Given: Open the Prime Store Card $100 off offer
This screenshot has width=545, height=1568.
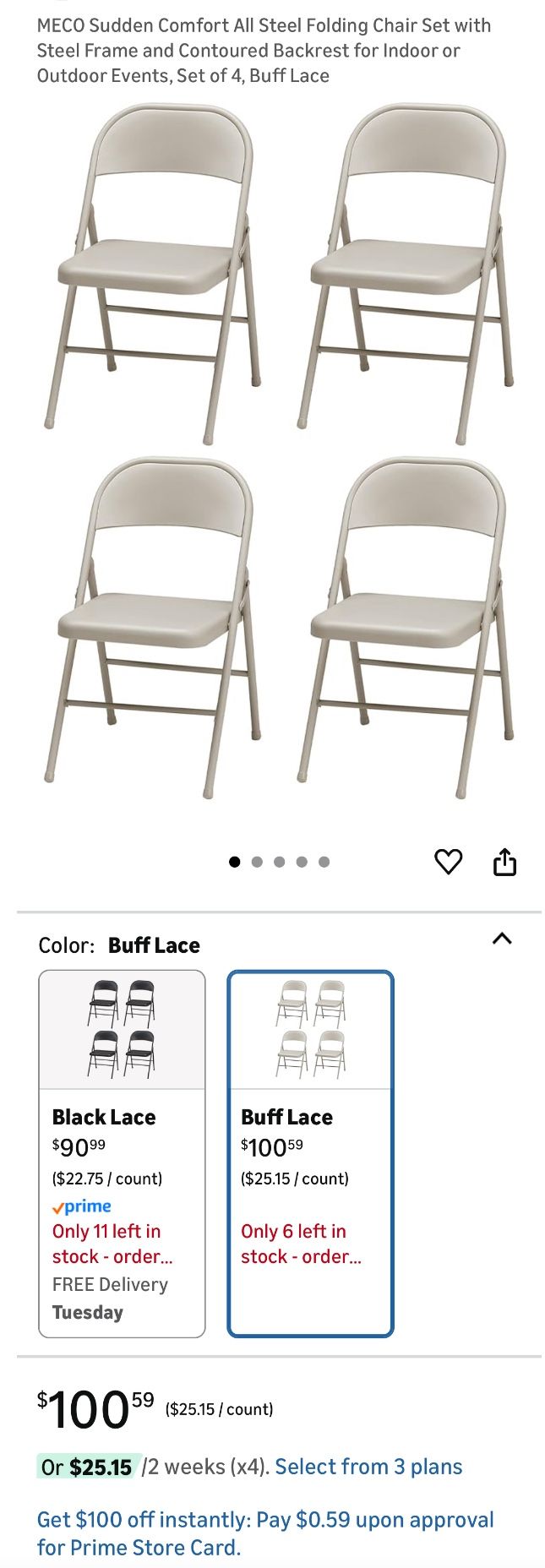Looking at the screenshot, I should (264, 1533).
